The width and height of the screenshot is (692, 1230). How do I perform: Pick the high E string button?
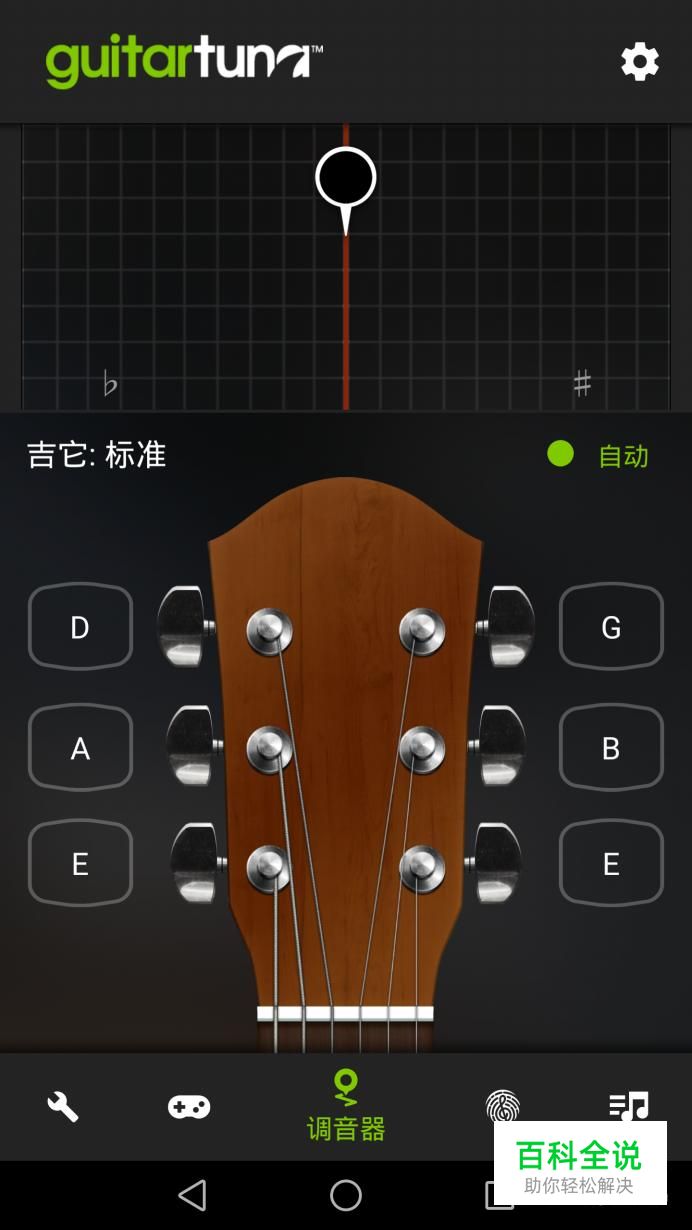coord(611,863)
